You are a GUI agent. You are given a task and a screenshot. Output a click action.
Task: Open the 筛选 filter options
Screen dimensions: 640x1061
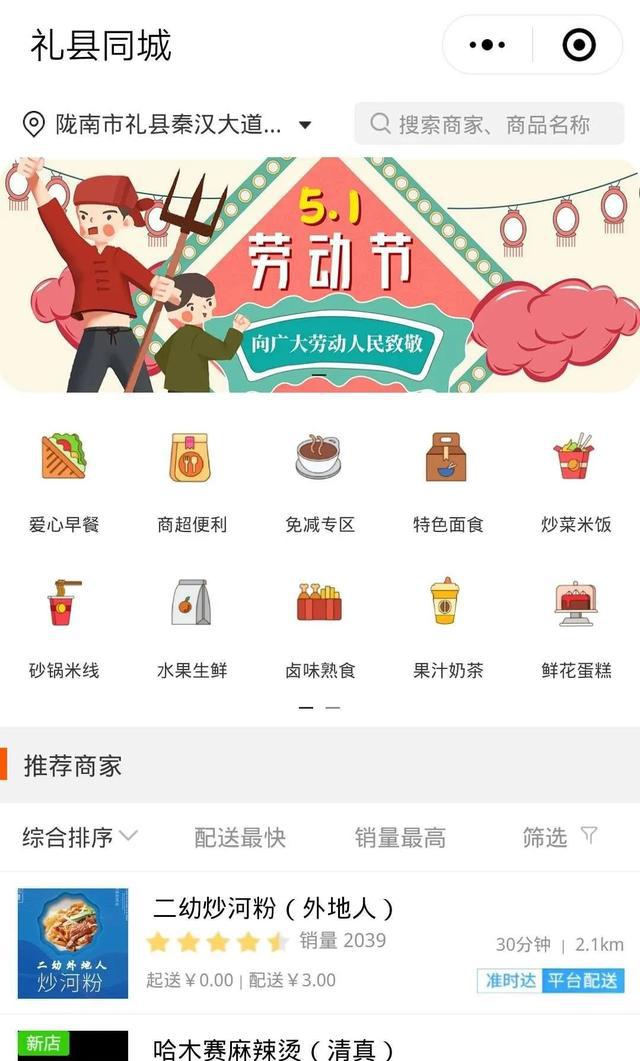point(559,837)
